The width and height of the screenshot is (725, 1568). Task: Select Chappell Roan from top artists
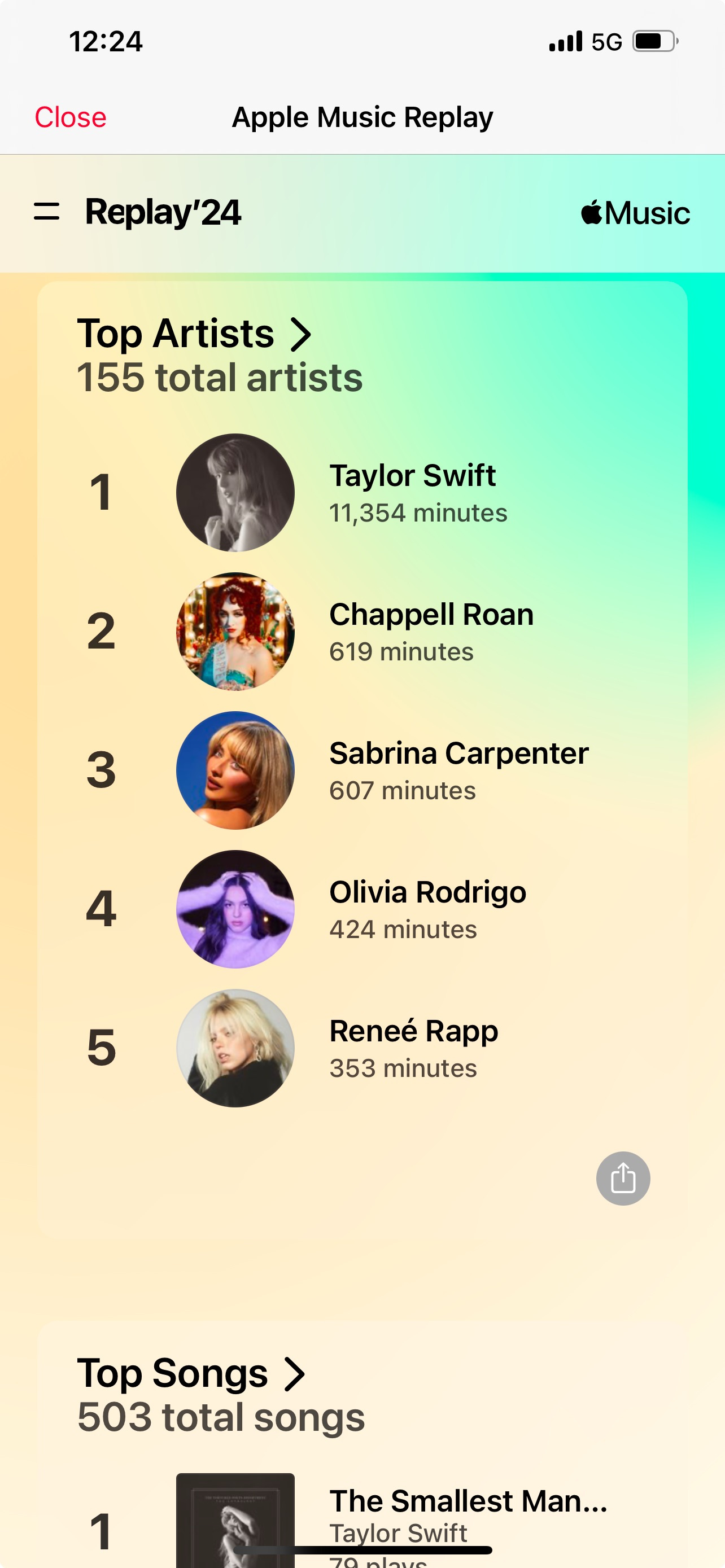362,631
